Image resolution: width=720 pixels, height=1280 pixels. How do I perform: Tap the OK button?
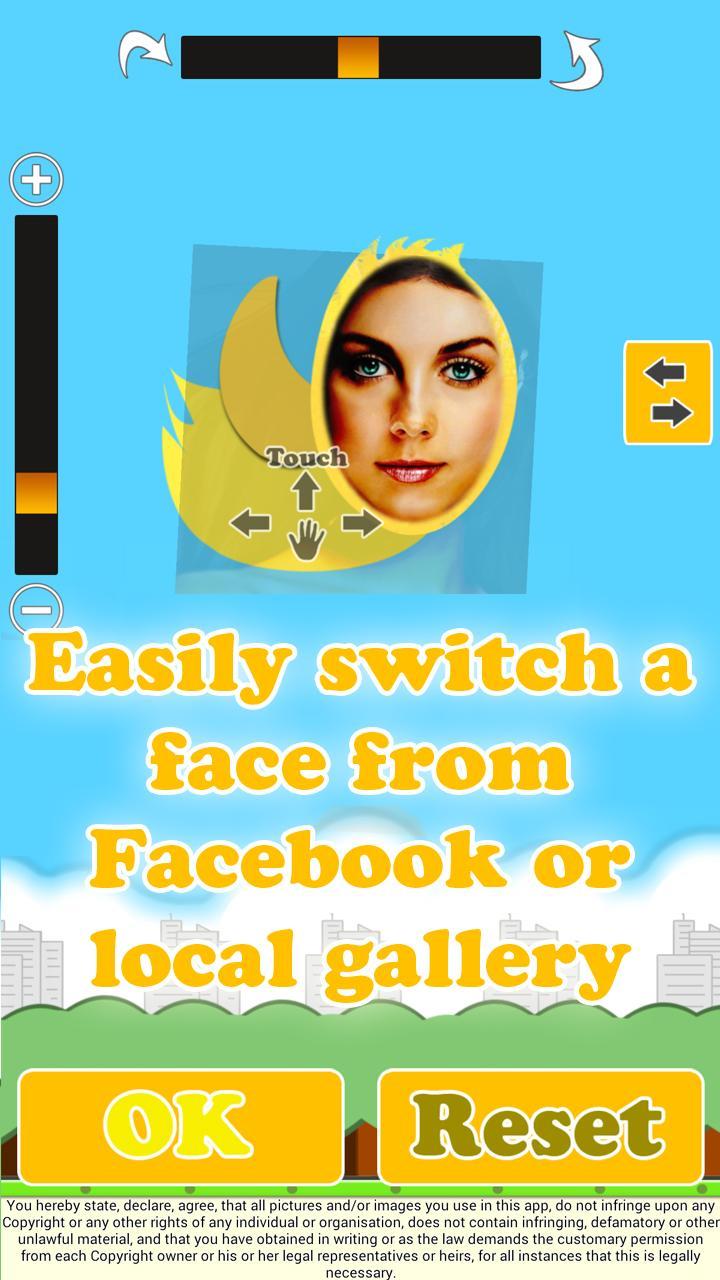coord(181,1126)
